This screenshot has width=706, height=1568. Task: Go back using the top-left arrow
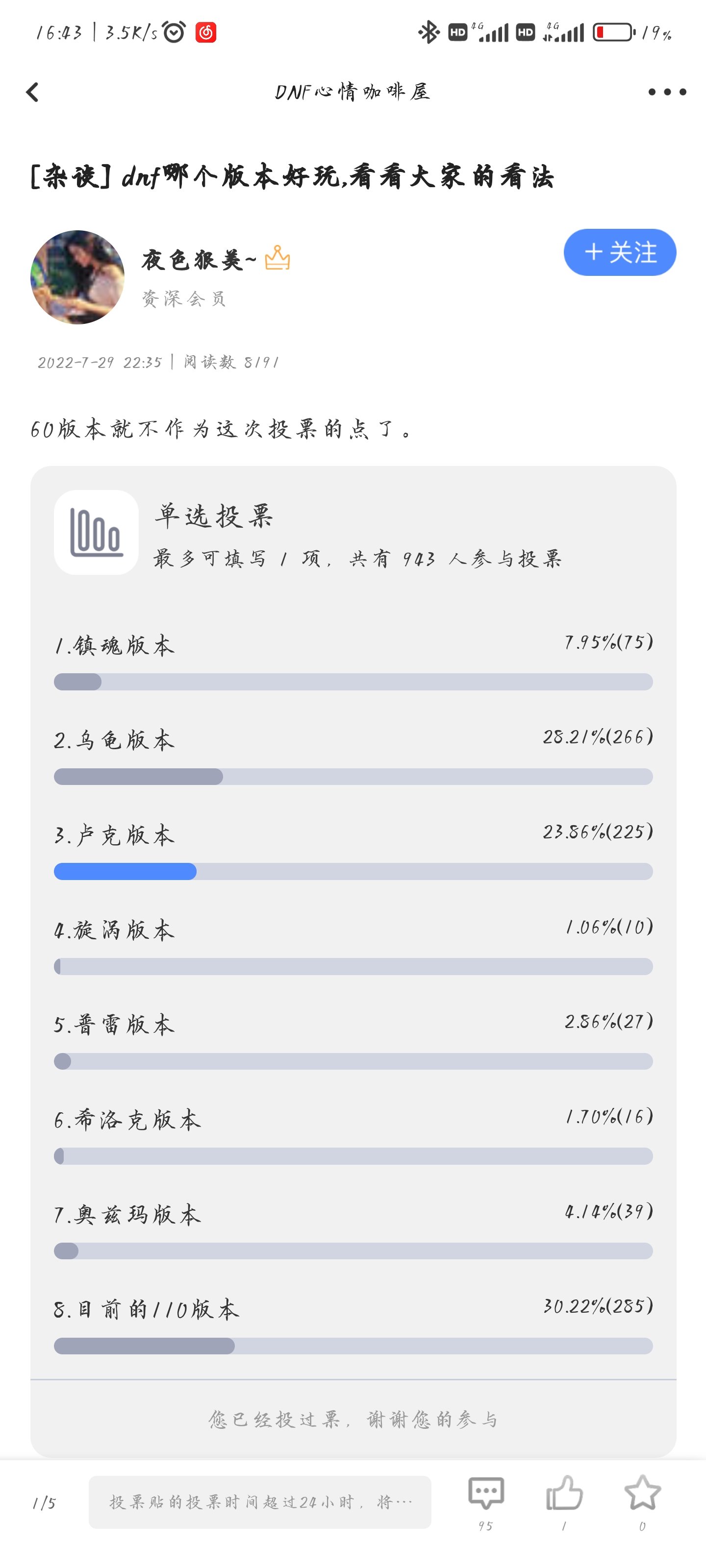click(33, 92)
